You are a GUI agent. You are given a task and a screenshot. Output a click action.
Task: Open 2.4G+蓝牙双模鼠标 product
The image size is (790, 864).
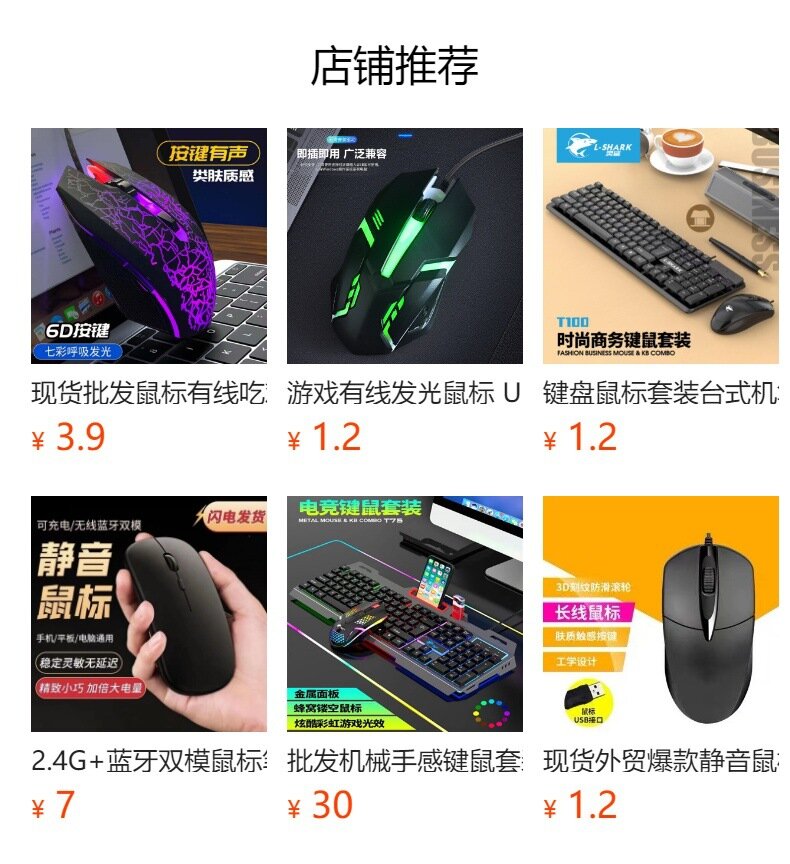point(149,614)
